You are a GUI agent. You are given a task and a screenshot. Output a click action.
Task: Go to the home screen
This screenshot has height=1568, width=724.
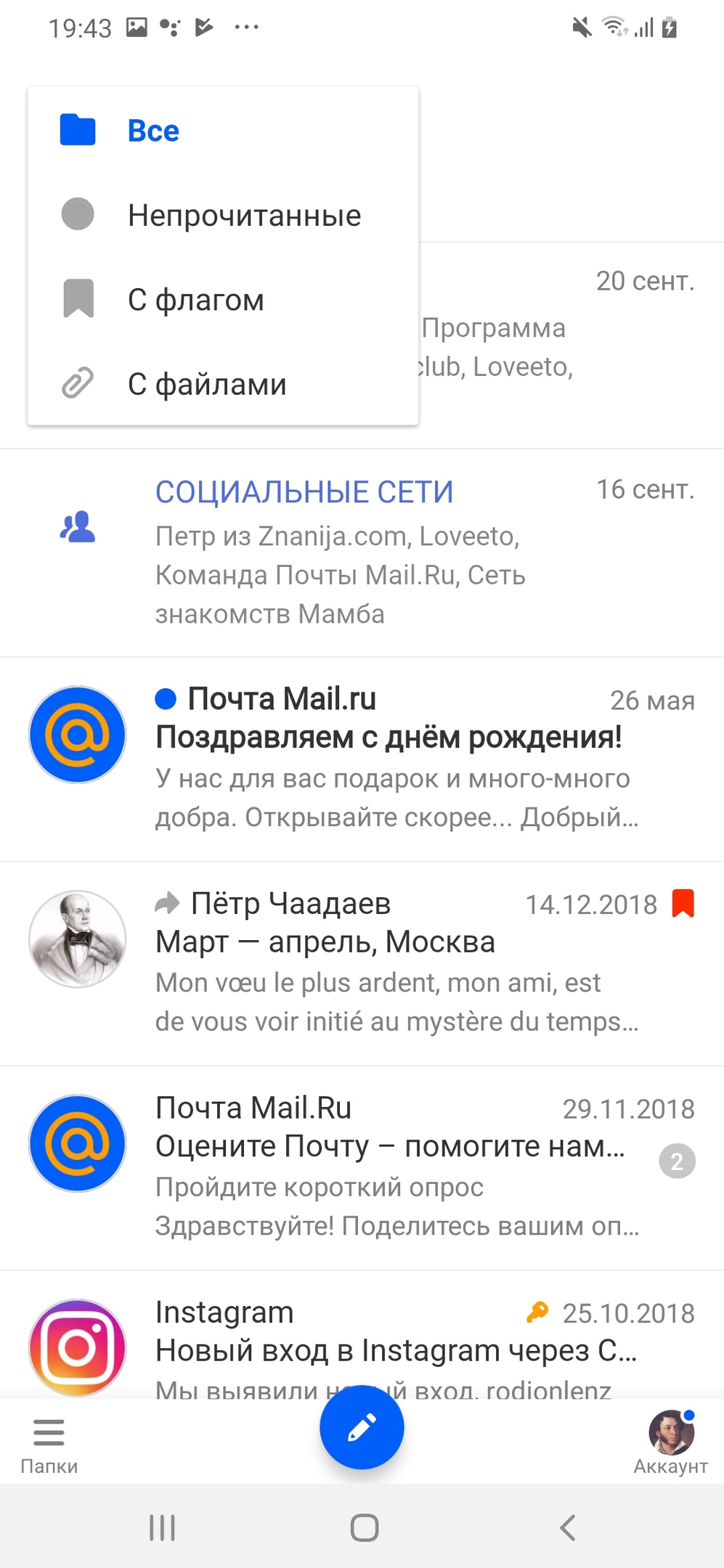pyautogui.click(x=364, y=1527)
